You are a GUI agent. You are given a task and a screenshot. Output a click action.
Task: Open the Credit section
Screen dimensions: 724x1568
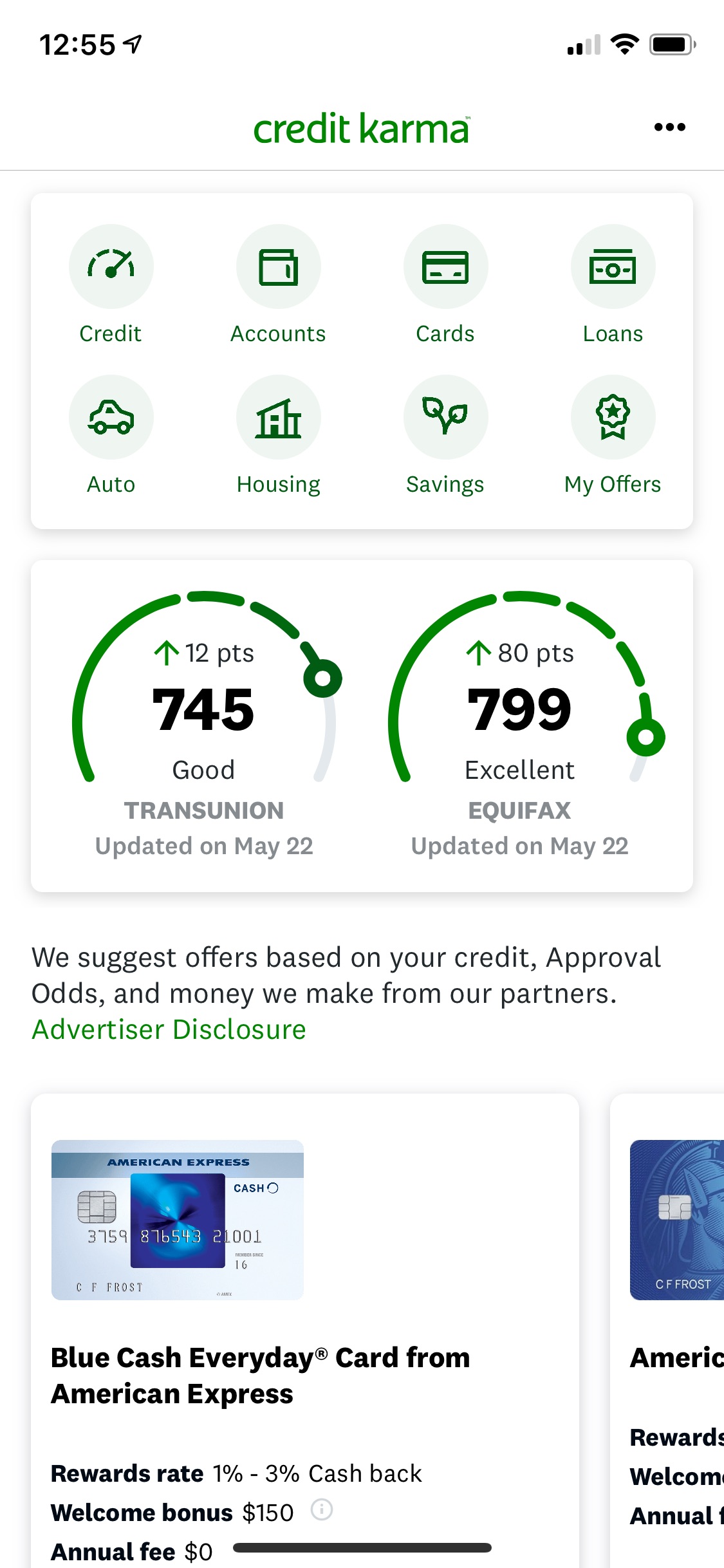click(111, 285)
